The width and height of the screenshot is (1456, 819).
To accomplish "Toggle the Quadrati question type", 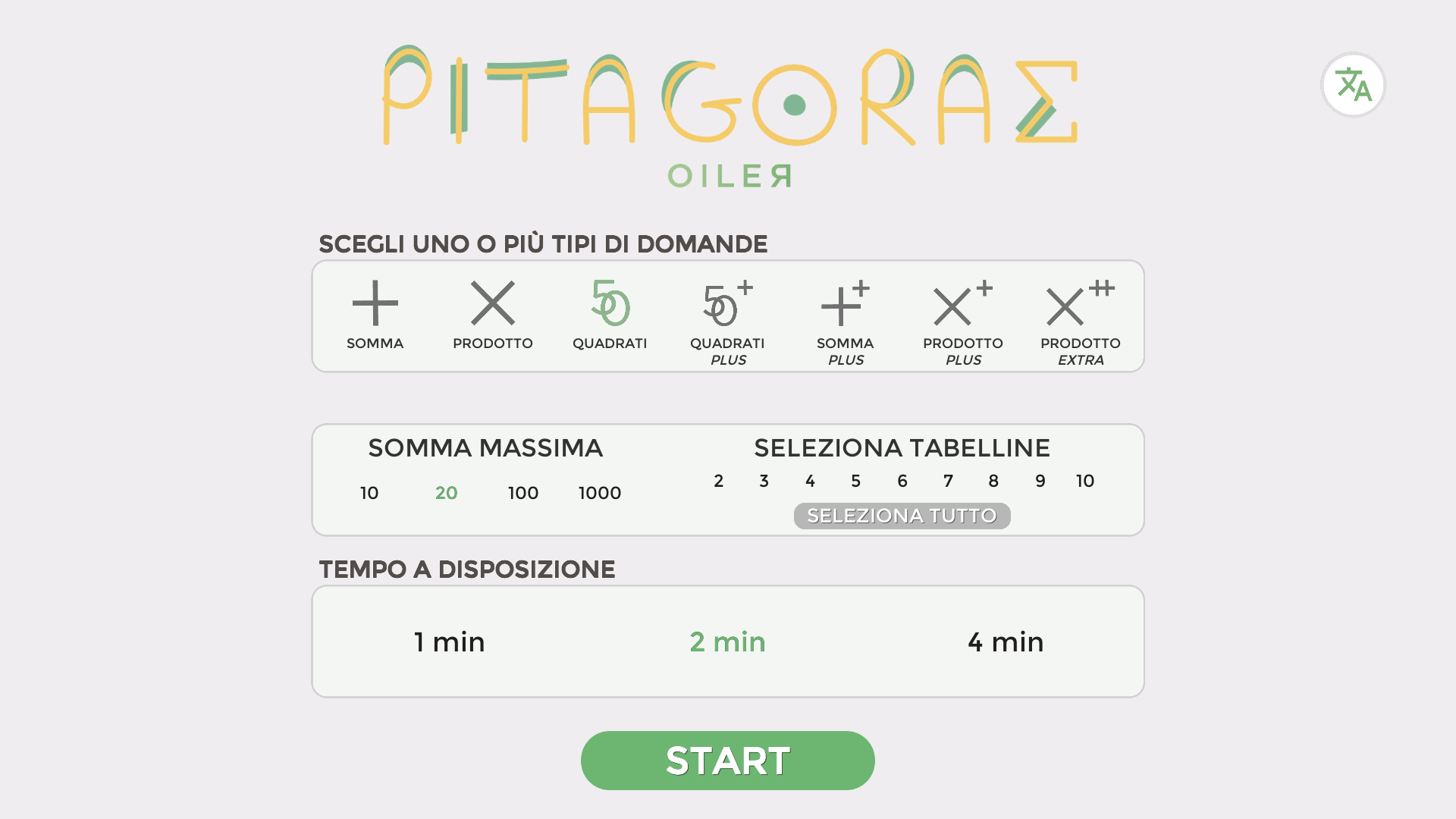I will [610, 315].
